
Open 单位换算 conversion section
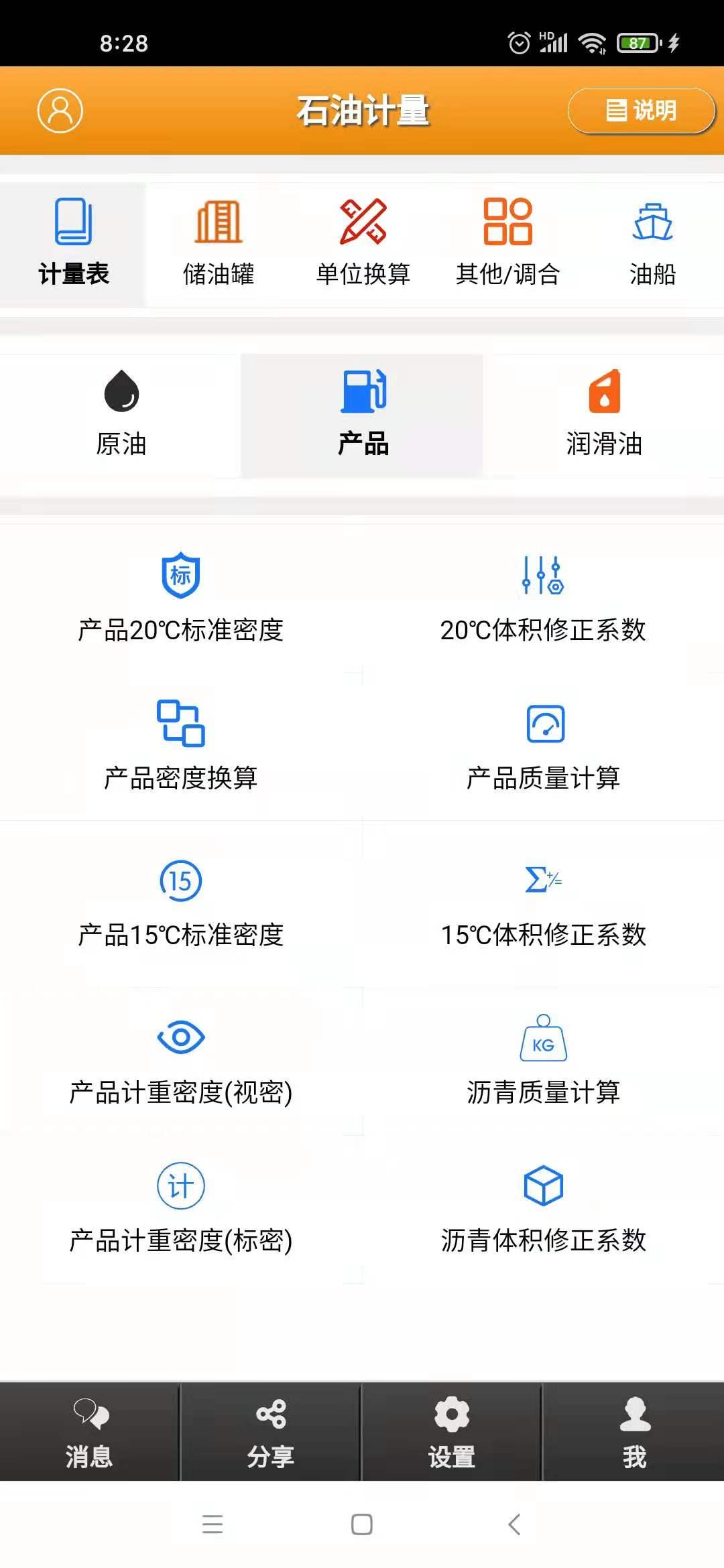(x=363, y=241)
